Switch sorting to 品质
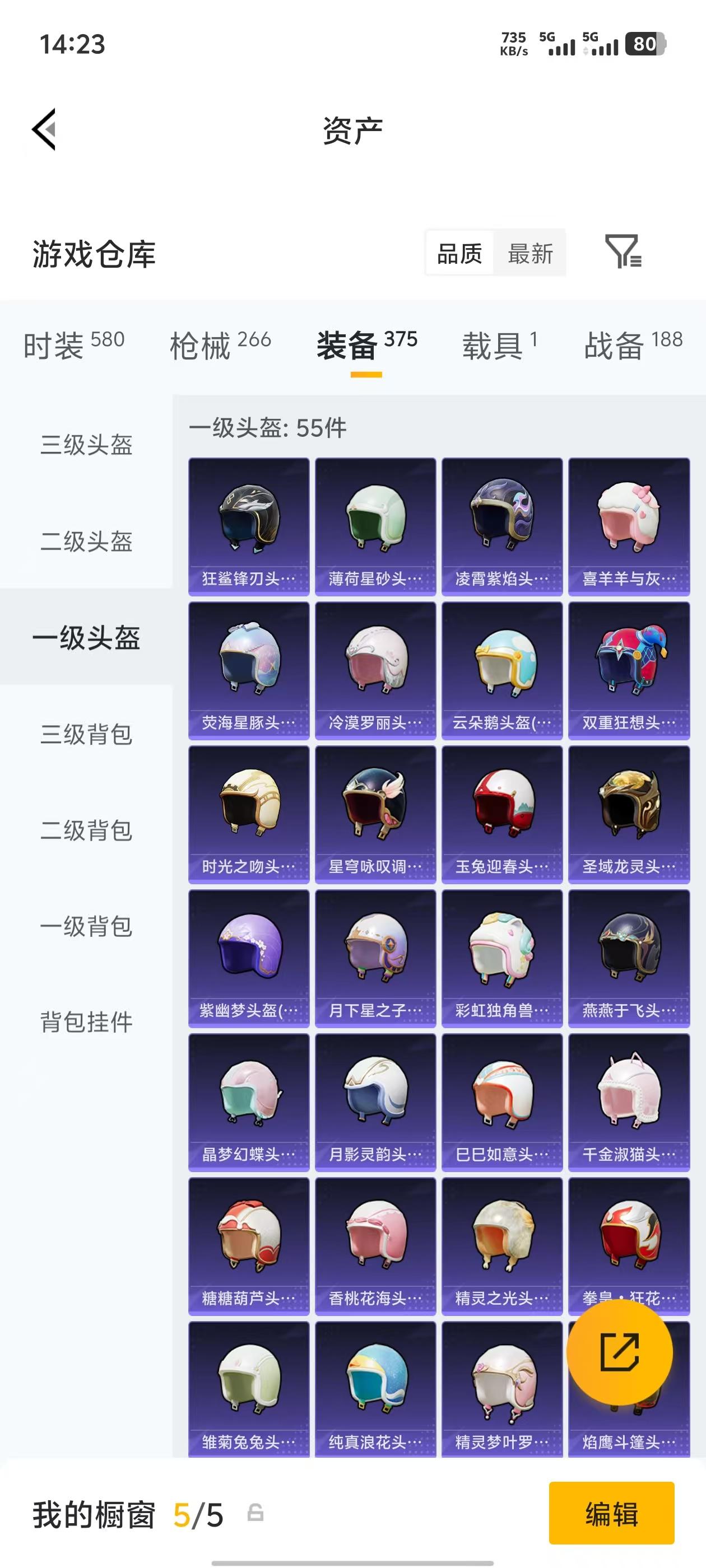706x1568 pixels. point(461,253)
